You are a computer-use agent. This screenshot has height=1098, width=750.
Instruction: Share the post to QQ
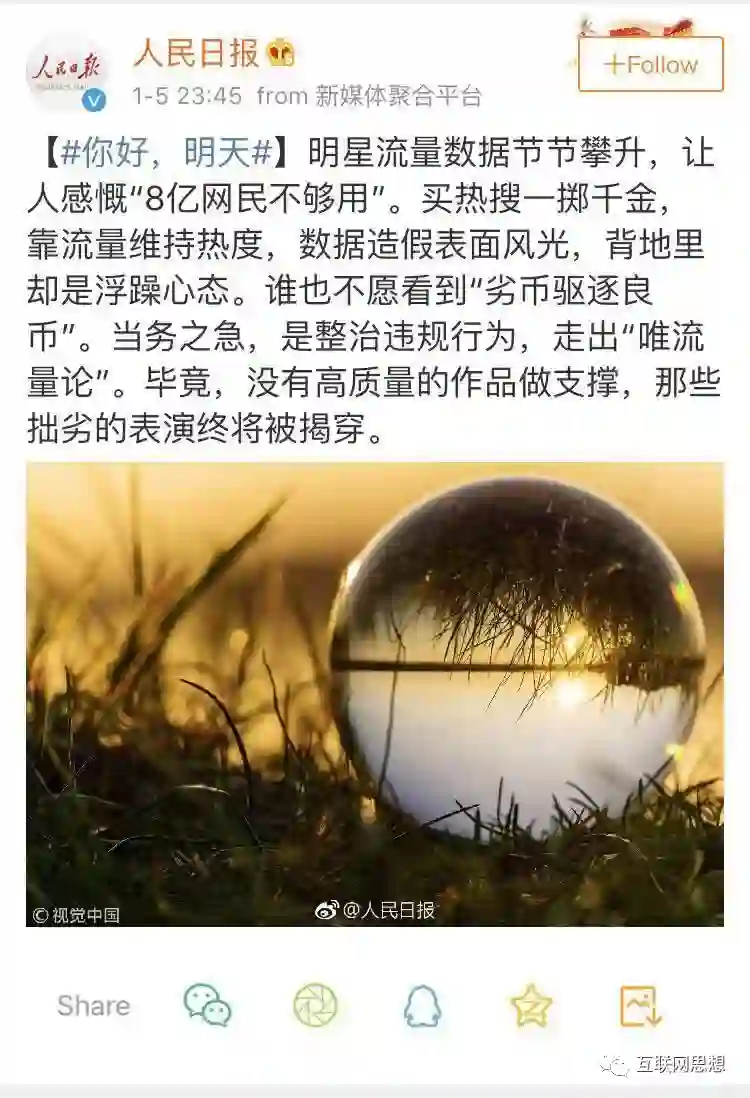click(422, 1005)
